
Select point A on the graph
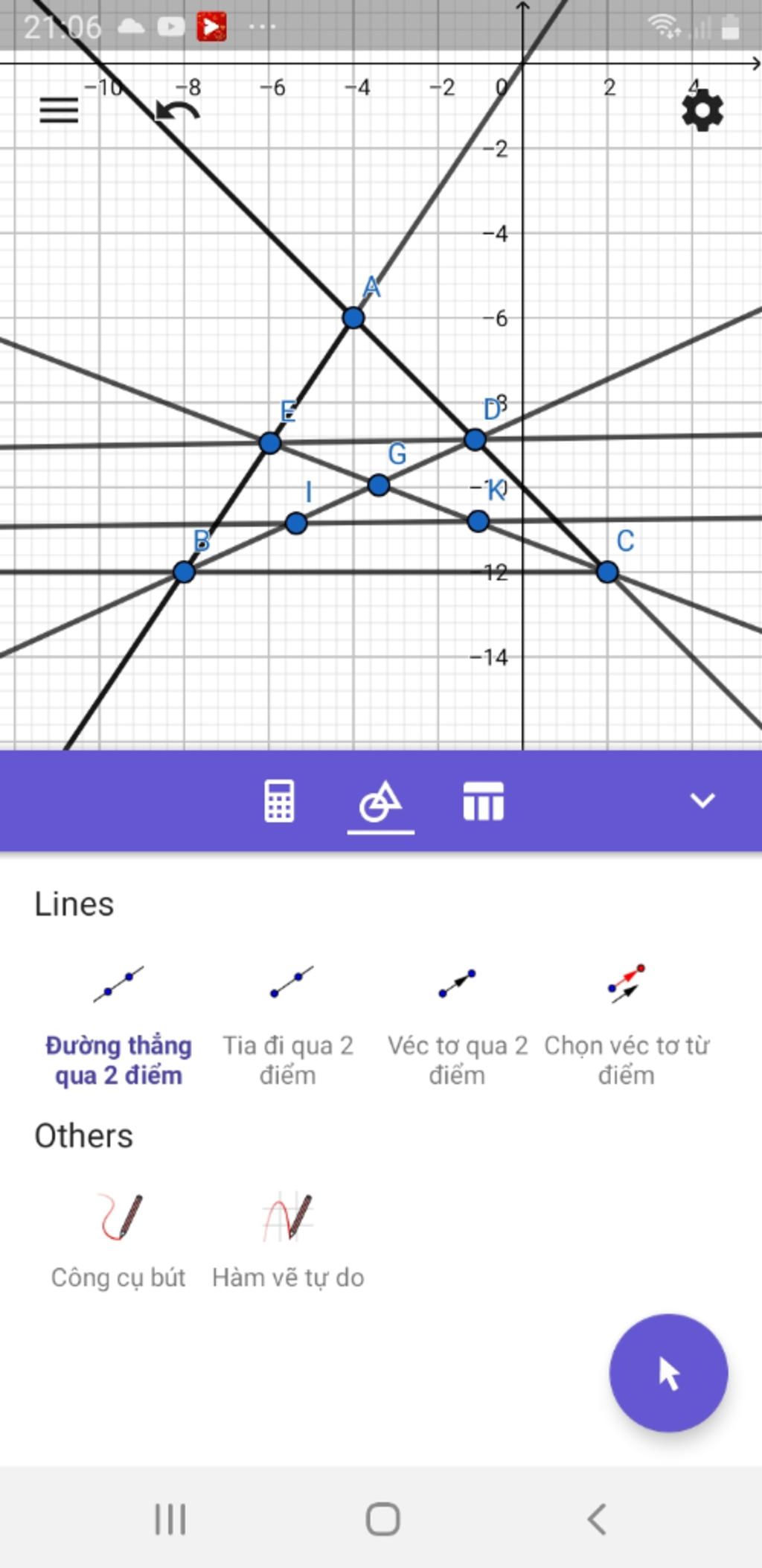353,318
